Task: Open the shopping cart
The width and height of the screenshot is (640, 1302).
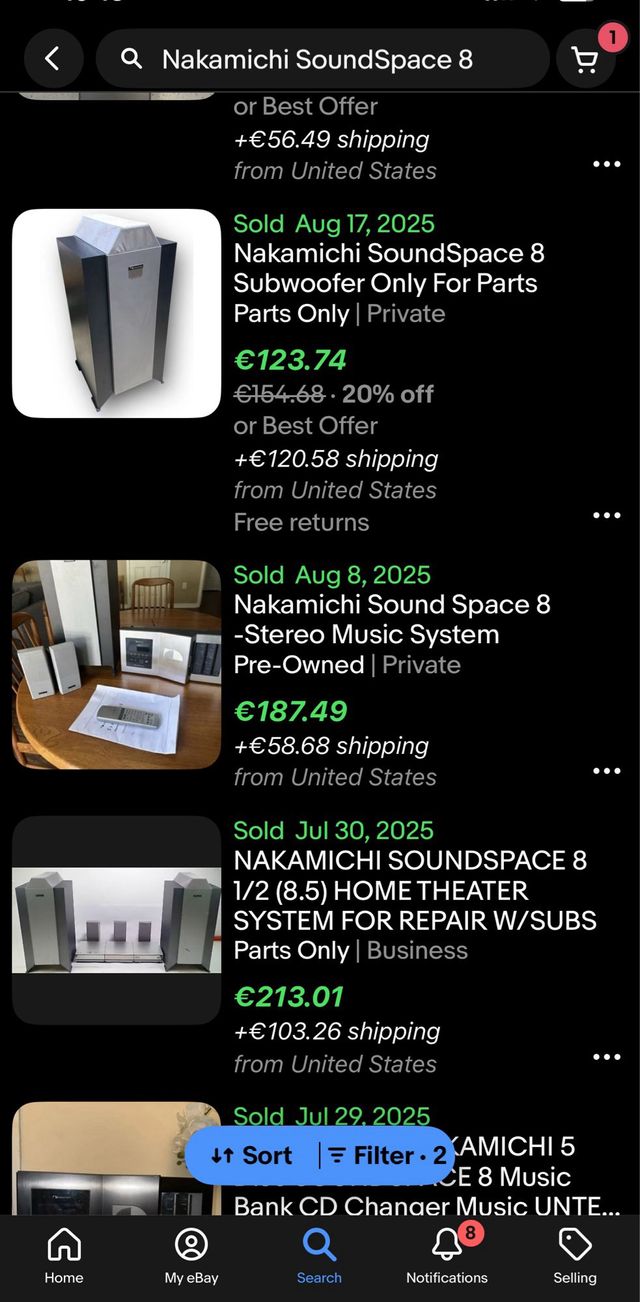Action: tap(586, 59)
